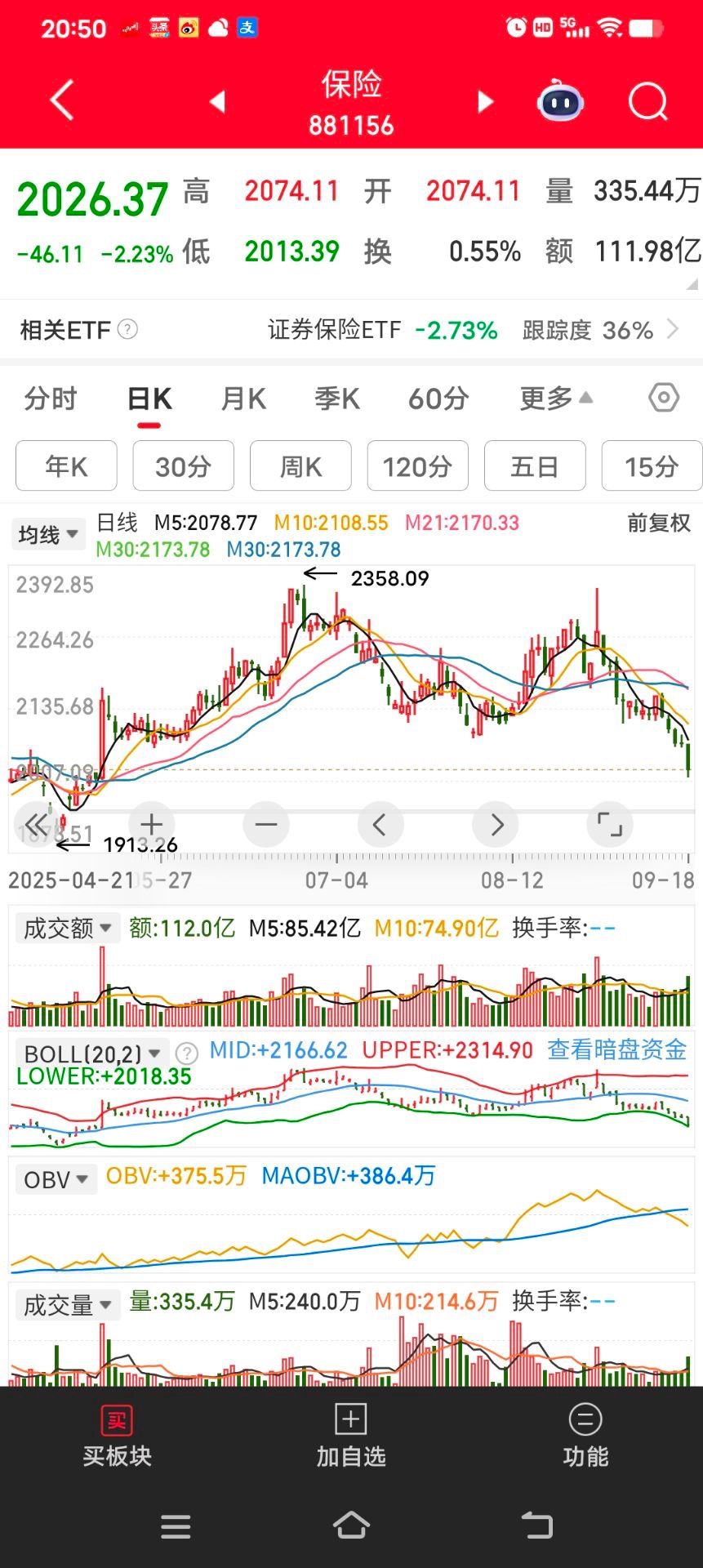Select the 月K chart tab
Image resolution: width=703 pixels, height=1568 pixels.
[x=243, y=399]
